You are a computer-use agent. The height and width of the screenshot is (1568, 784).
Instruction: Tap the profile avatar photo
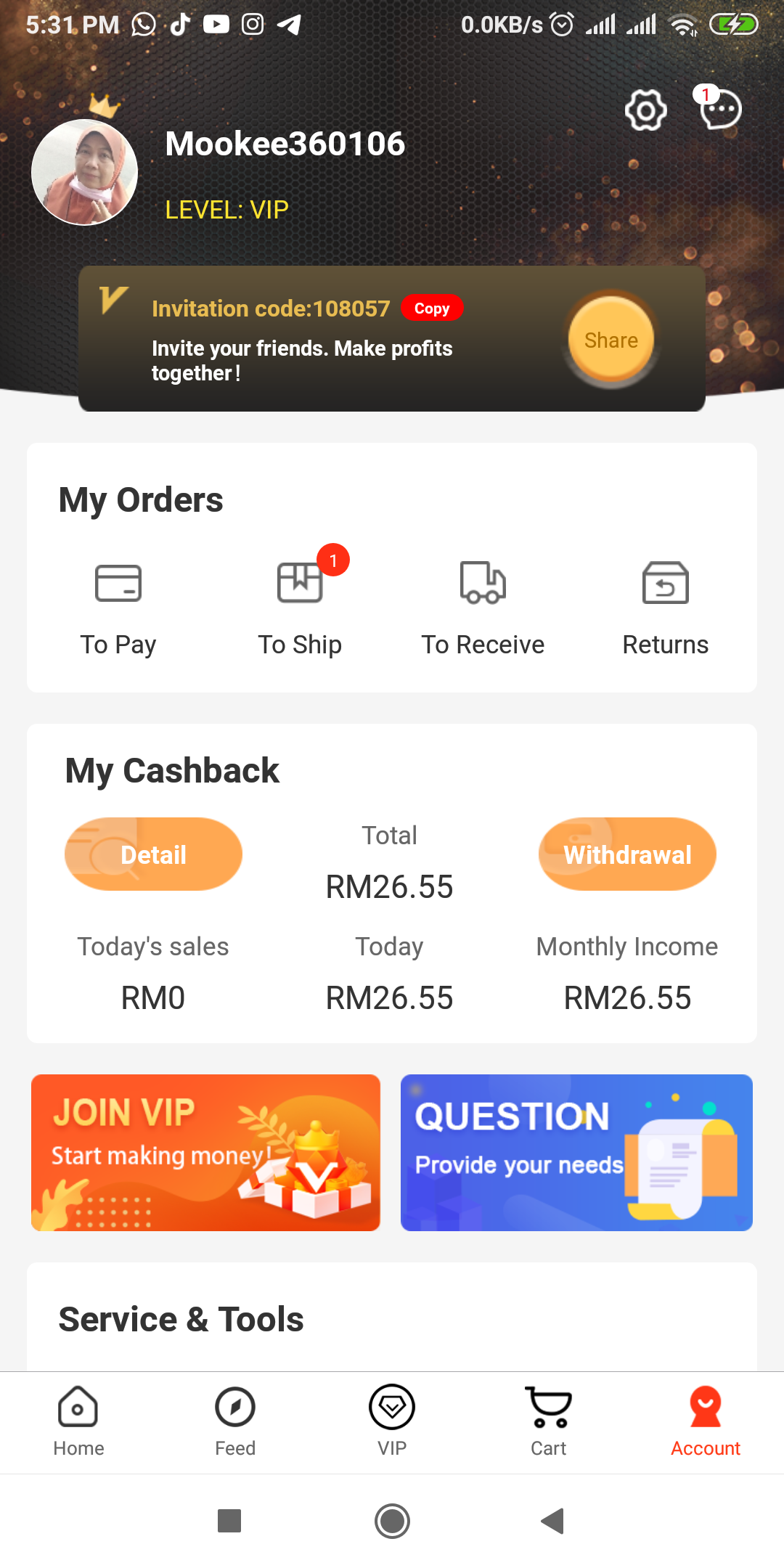tap(85, 172)
